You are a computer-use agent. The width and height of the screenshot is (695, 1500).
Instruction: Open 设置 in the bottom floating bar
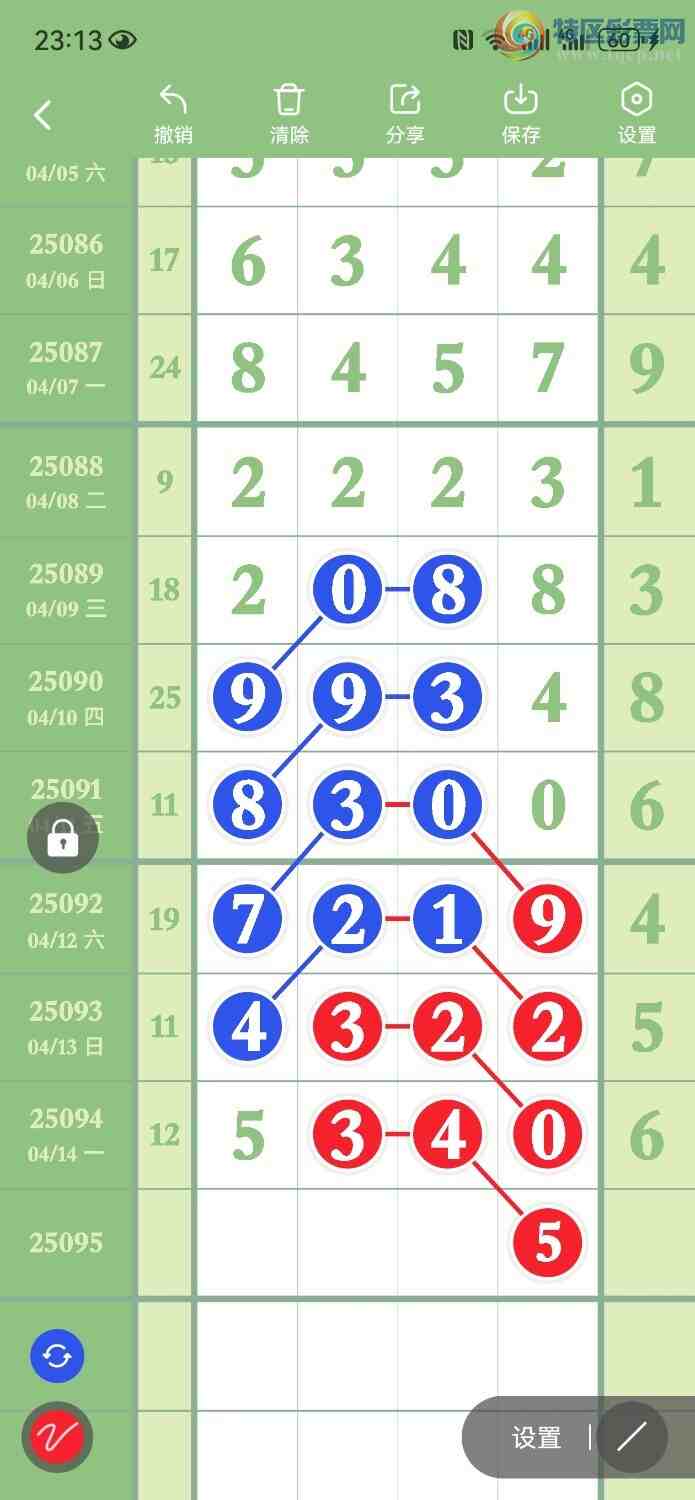537,1438
